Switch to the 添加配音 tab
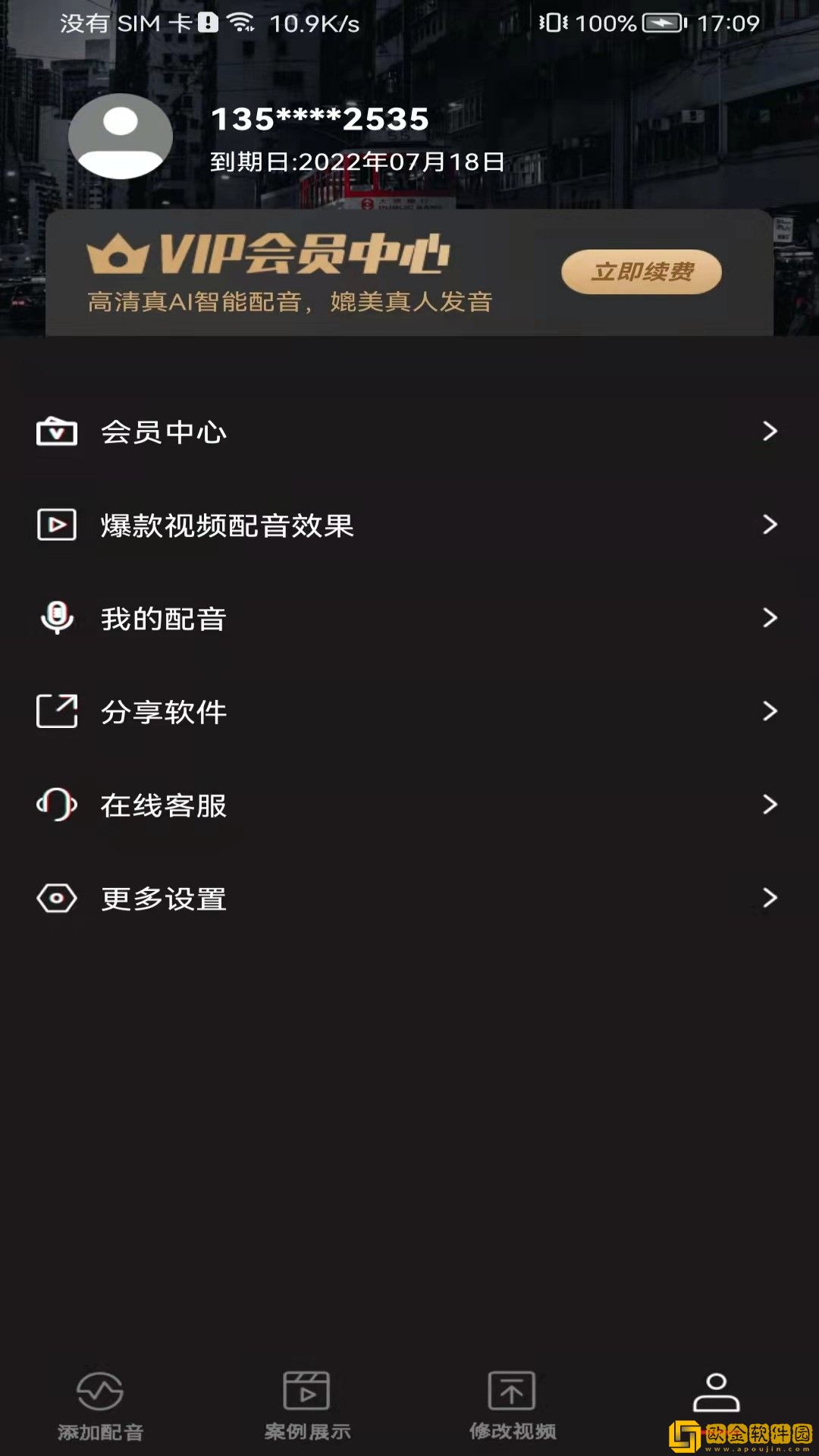Image resolution: width=819 pixels, height=1456 pixels. [101, 1404]
